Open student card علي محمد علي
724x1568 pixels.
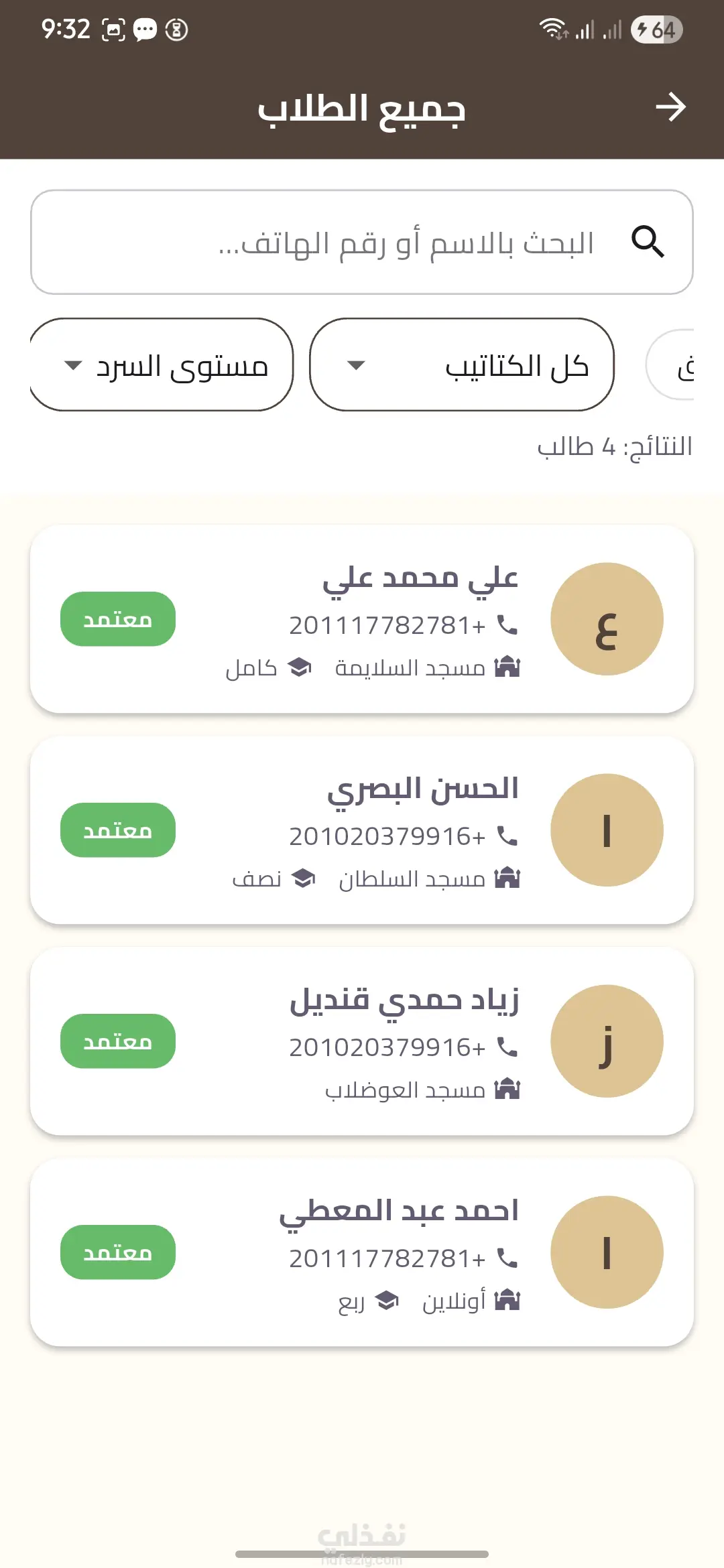(x=362, y=618)
